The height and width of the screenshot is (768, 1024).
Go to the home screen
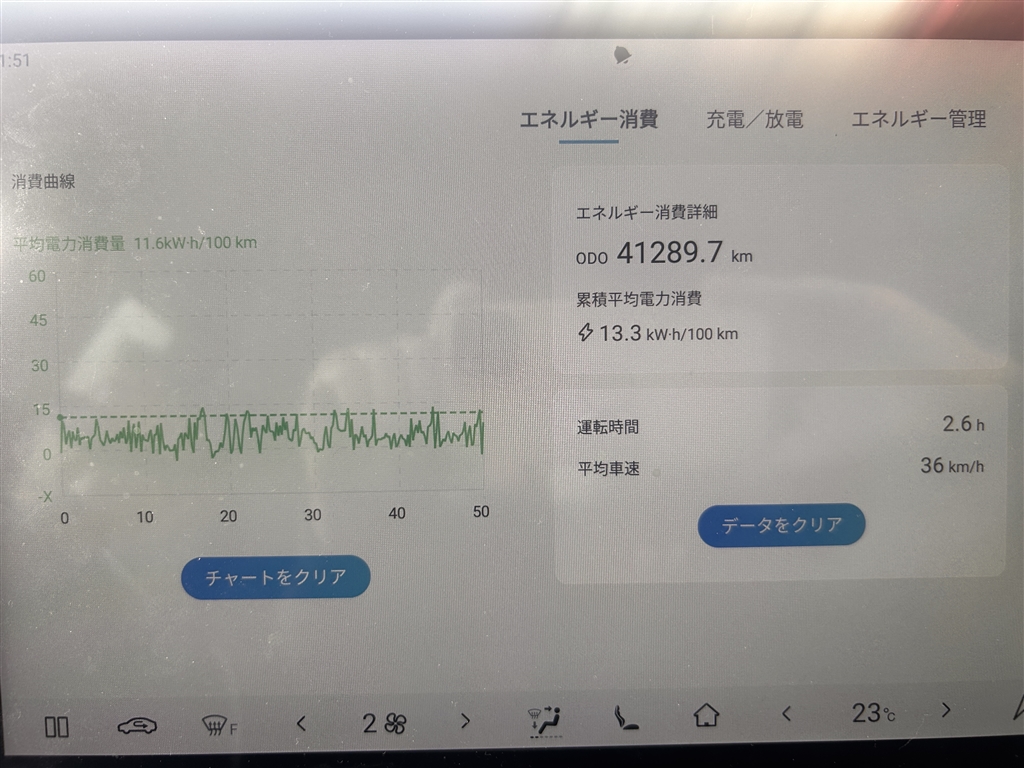coord(706,716)
